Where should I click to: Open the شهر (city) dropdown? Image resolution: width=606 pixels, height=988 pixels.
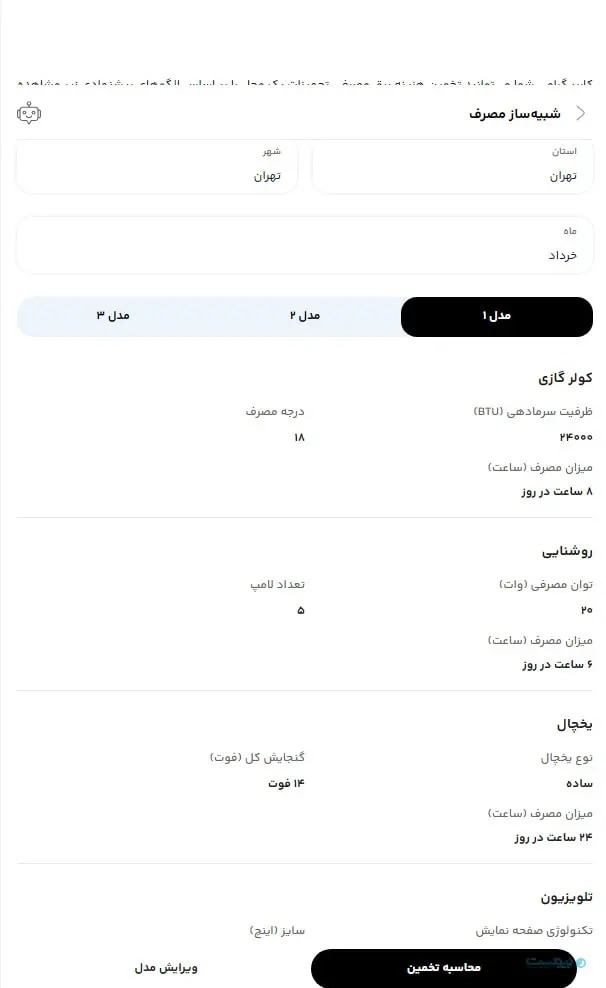pos(157,166)
